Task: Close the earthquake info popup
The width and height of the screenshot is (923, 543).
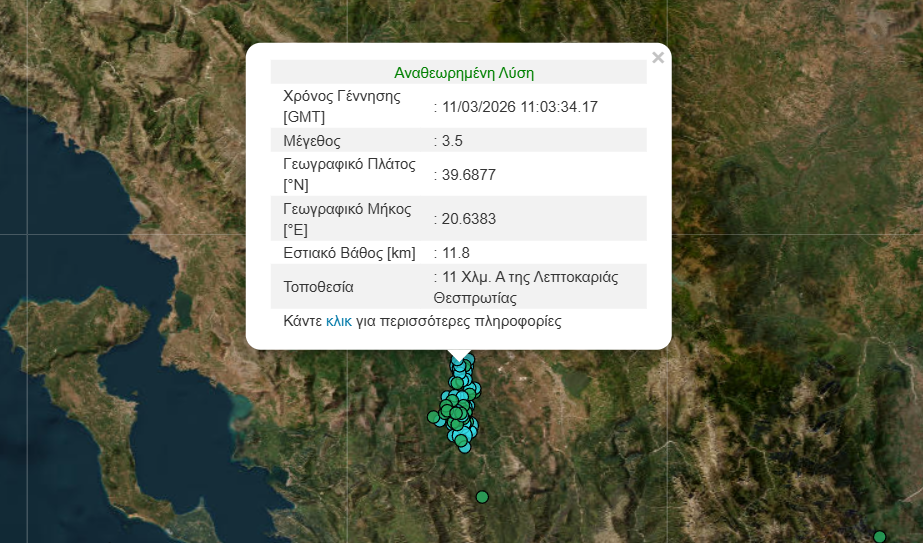Action: pos(657,58)
